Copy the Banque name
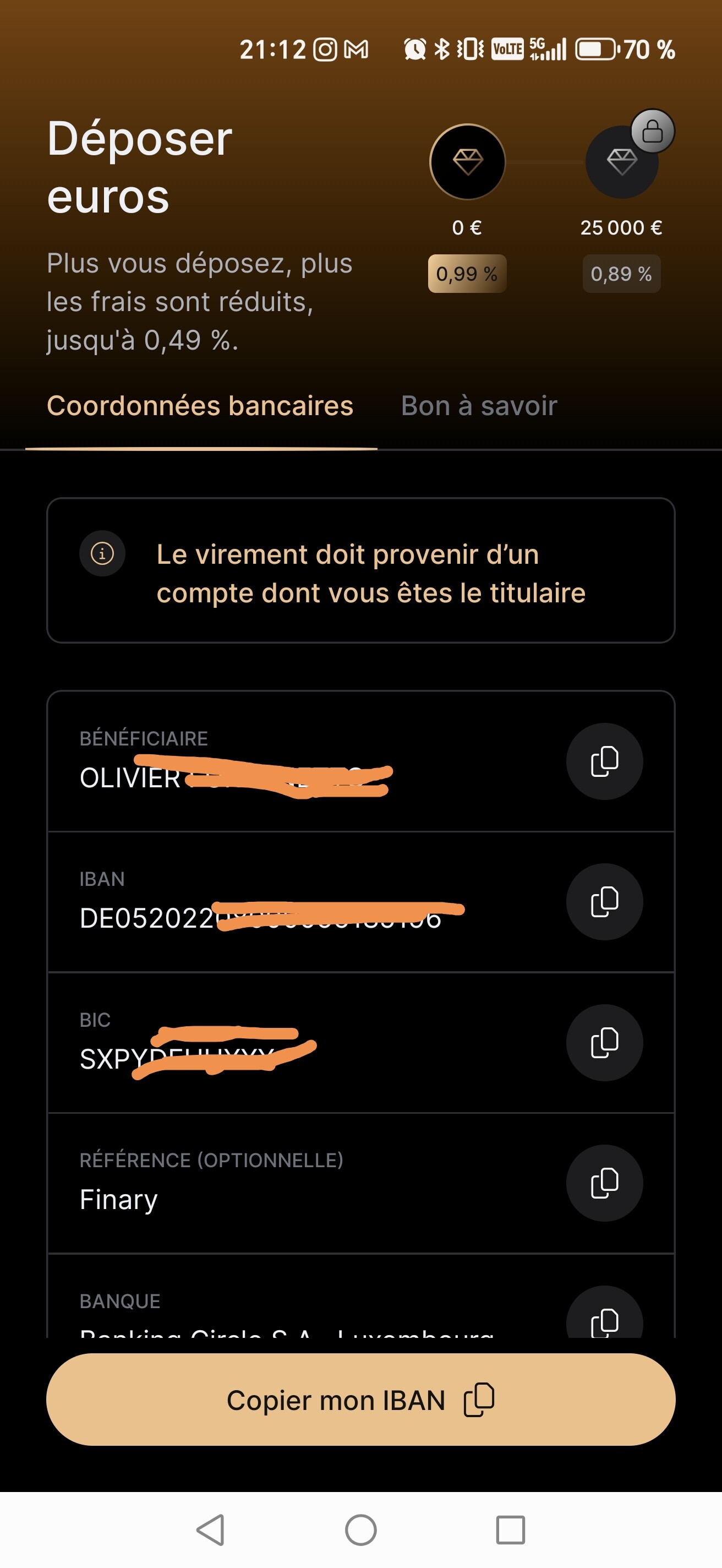This screenshot has width=722, height=1568. (604, 1315)
